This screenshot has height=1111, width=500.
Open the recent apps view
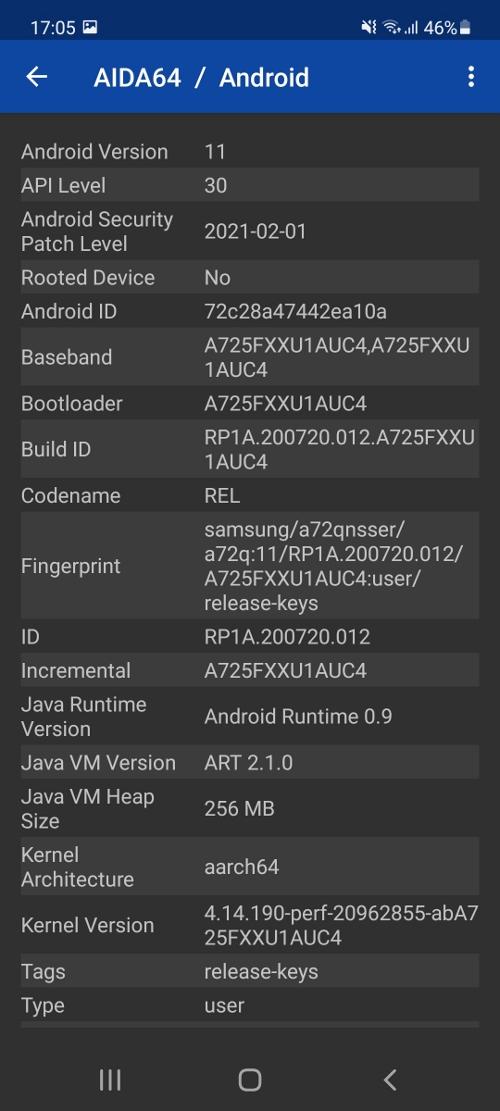pos(110,1080)
